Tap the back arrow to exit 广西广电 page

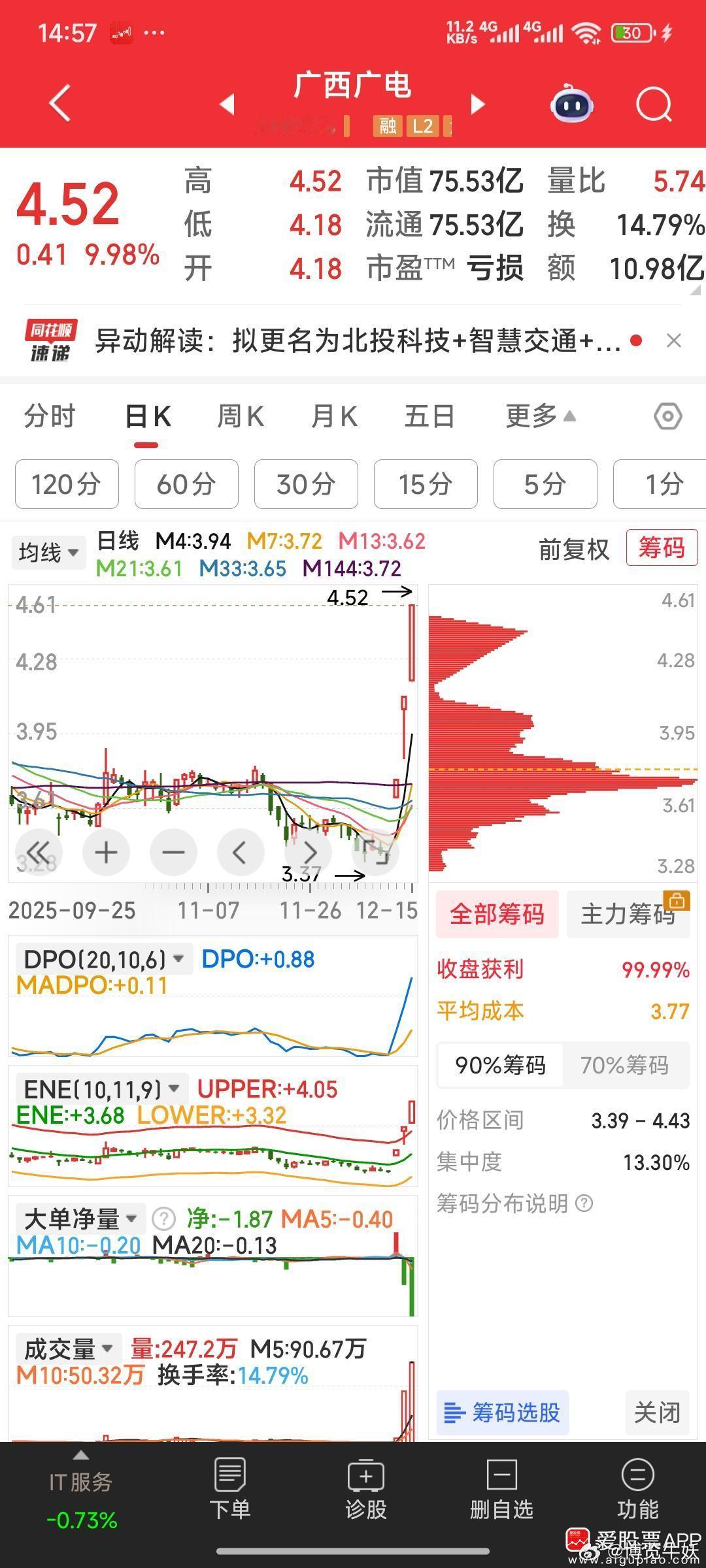click(58, 103)
